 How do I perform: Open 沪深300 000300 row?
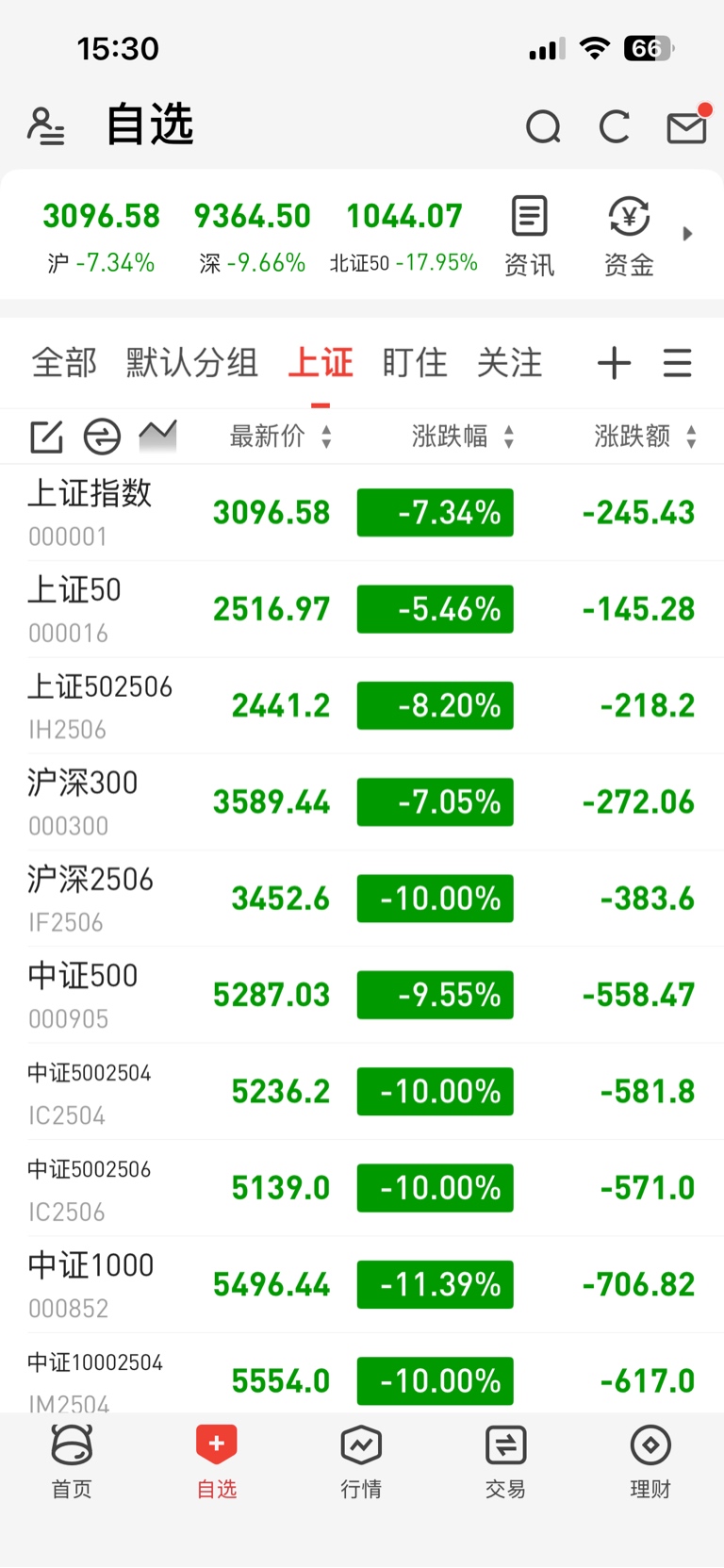[x=362, y=802]
